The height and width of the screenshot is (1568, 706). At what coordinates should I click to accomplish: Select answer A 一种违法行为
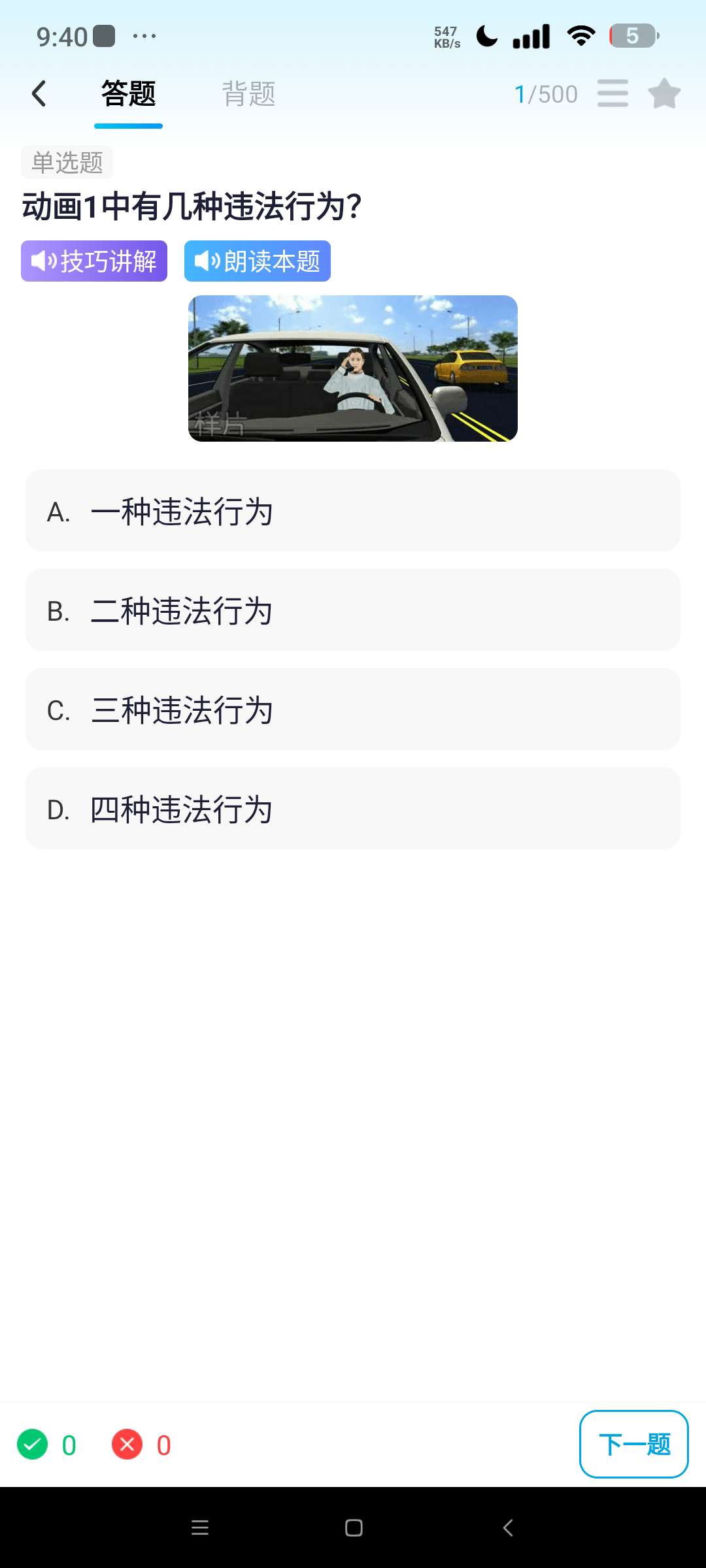pos(352,512)
